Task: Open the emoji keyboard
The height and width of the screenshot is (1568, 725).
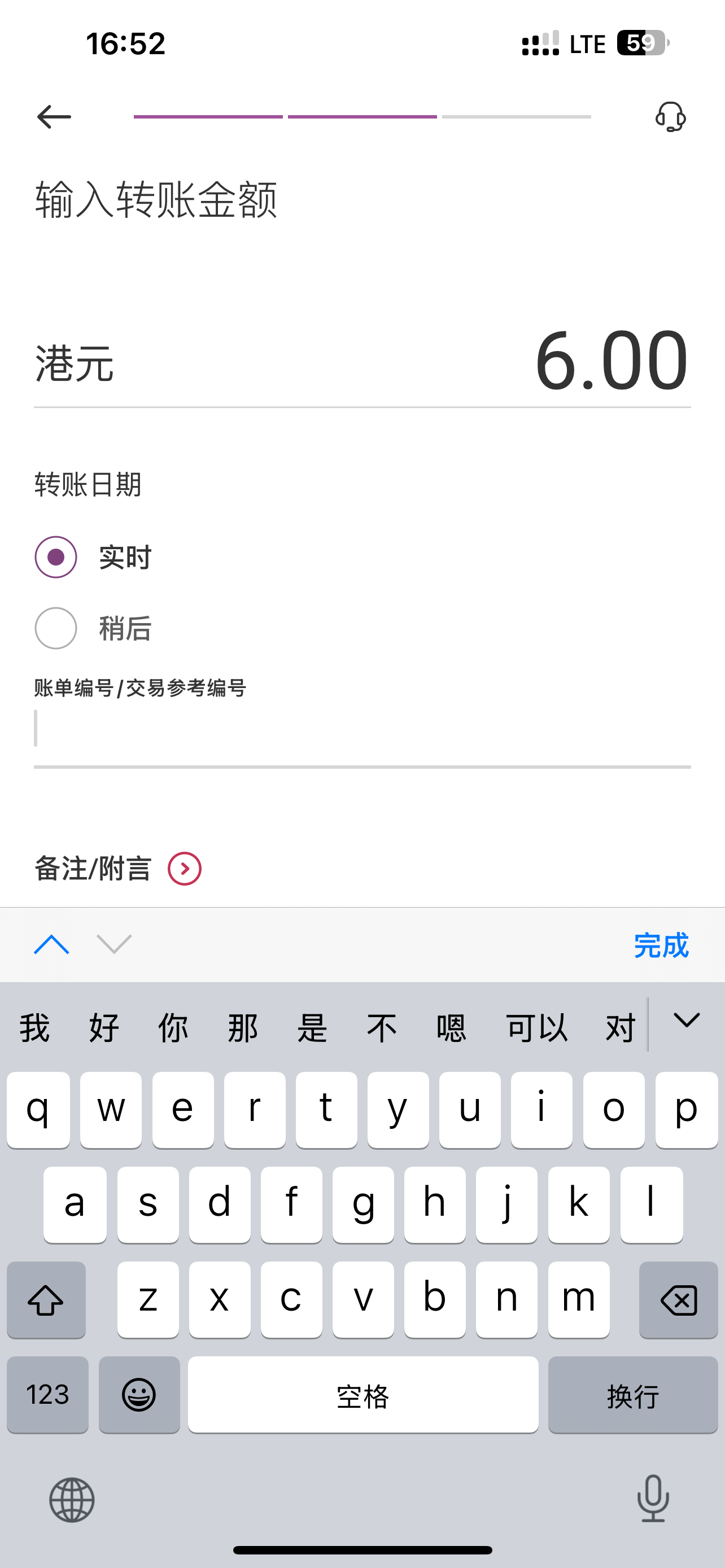Action: tap(139, 1394)
